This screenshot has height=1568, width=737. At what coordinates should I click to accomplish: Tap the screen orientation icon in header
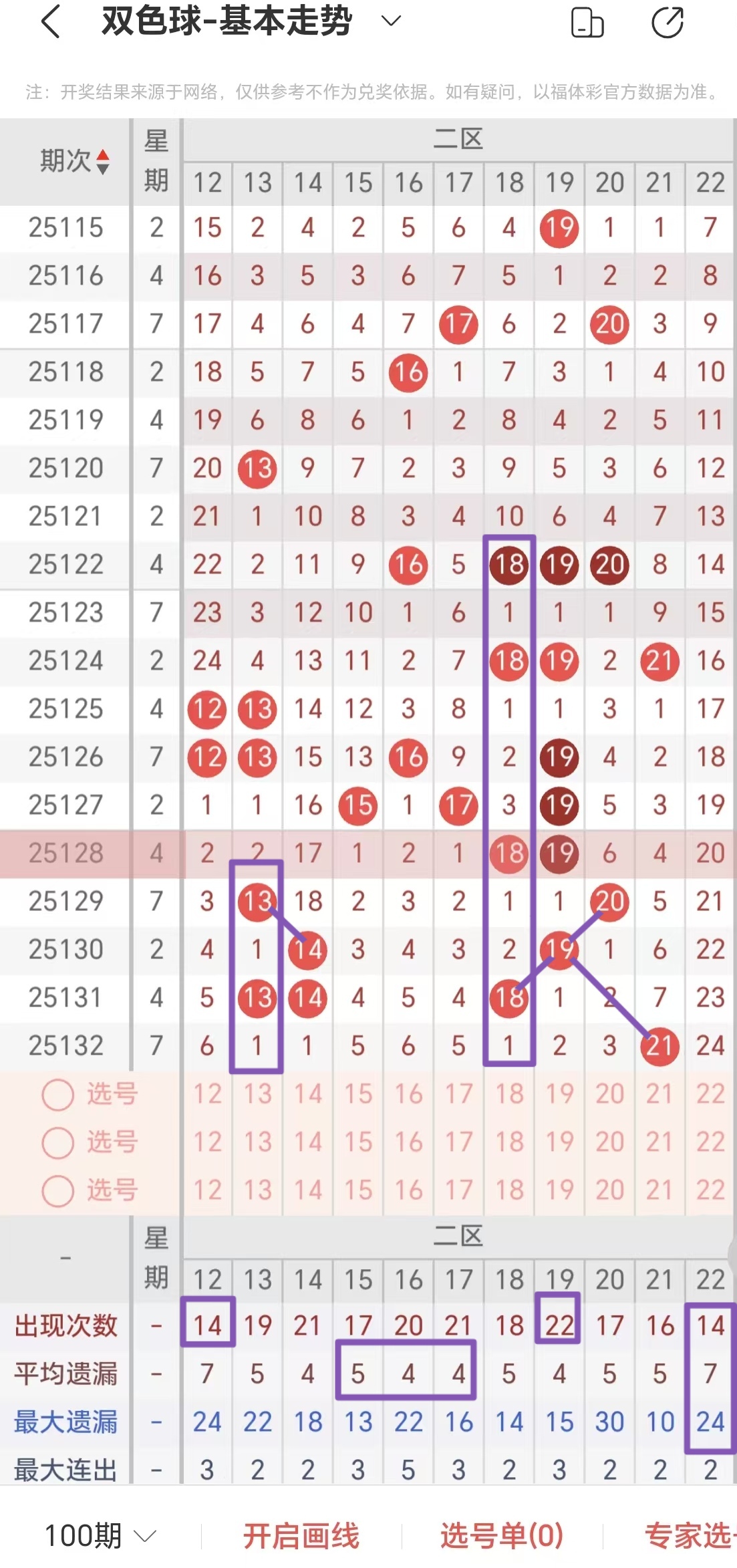point(587,23)
